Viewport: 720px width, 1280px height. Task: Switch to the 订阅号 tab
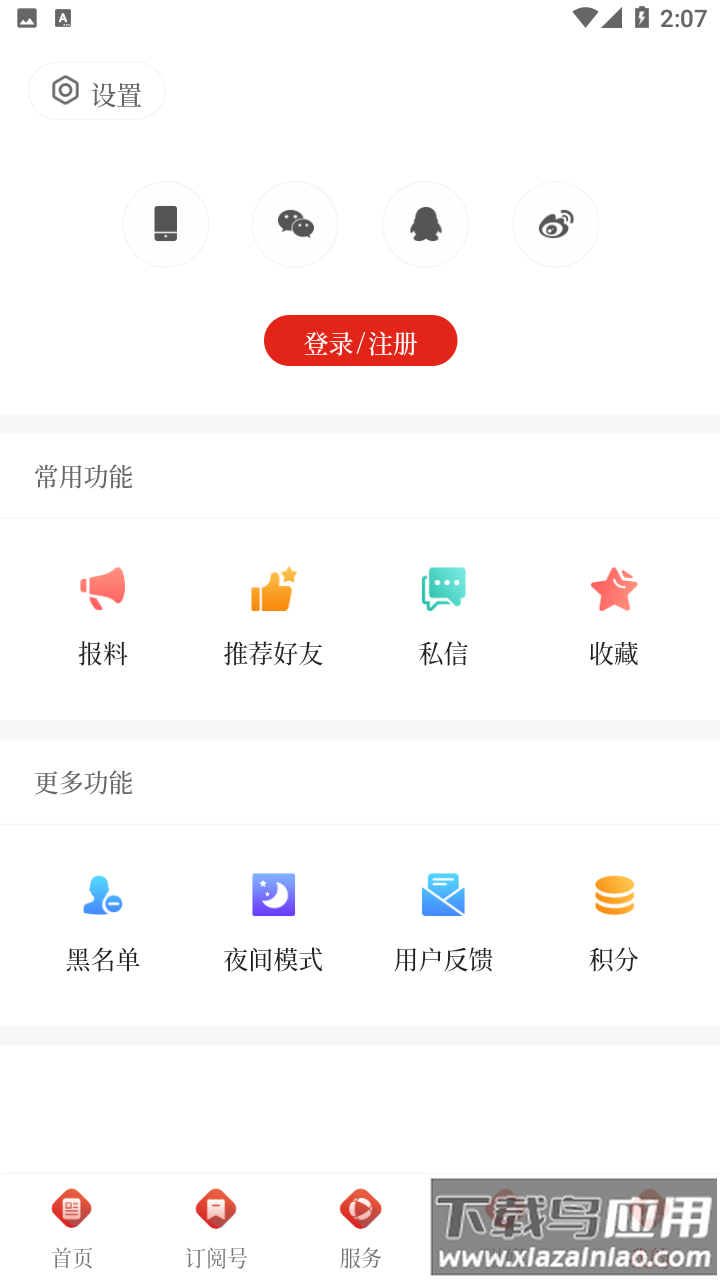coord(216,1227)
